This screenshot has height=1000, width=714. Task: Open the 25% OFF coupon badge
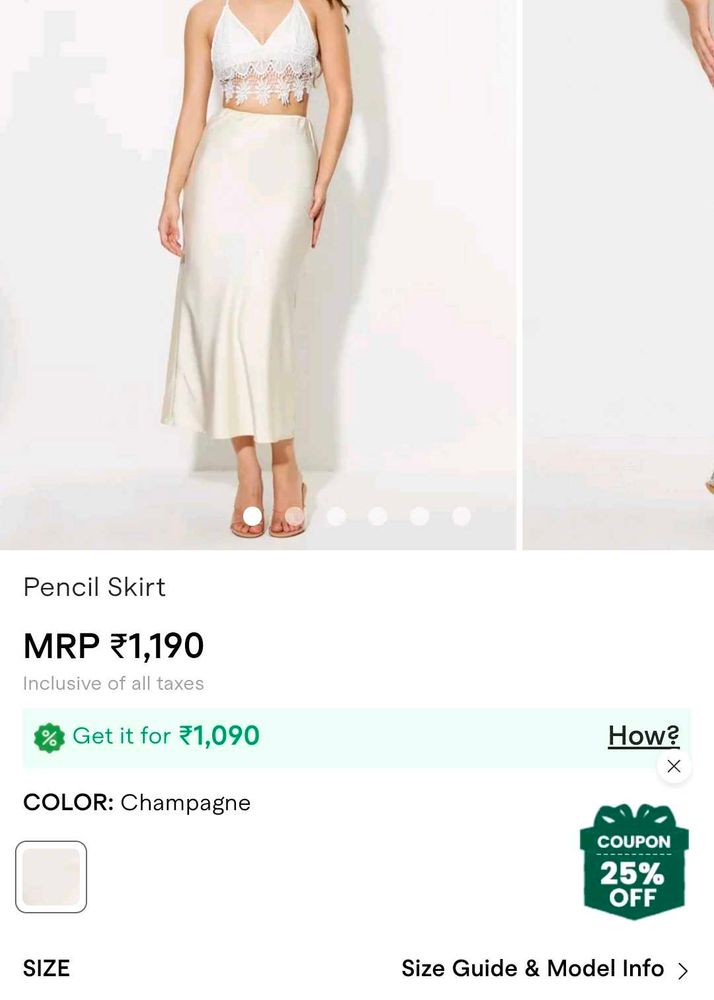(634, 863)
